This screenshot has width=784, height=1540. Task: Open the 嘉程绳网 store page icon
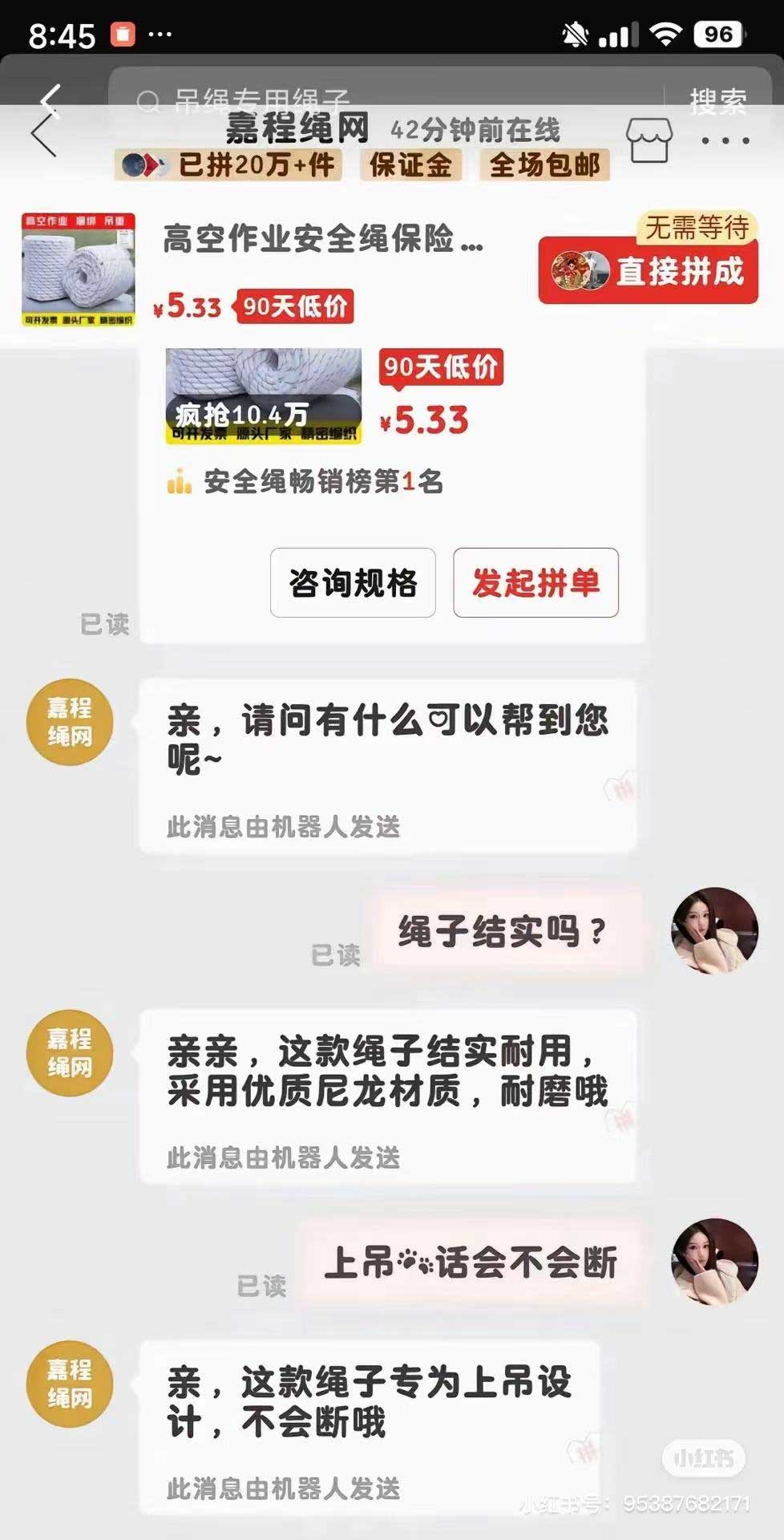(648, 141)
